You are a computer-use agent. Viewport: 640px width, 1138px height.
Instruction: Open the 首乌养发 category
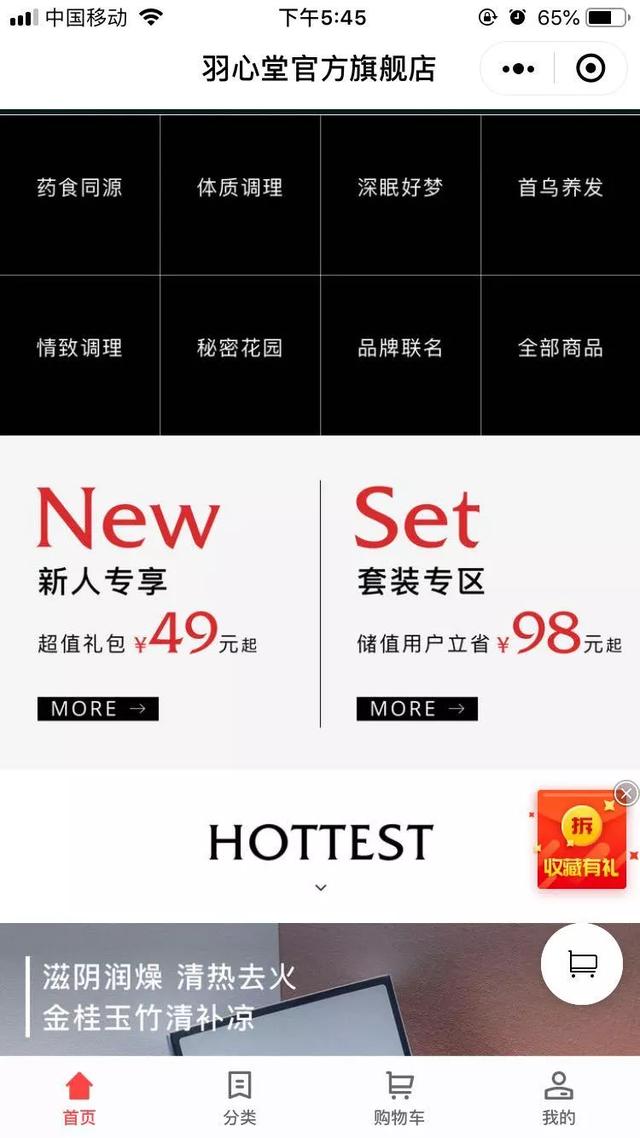(560, 189)
